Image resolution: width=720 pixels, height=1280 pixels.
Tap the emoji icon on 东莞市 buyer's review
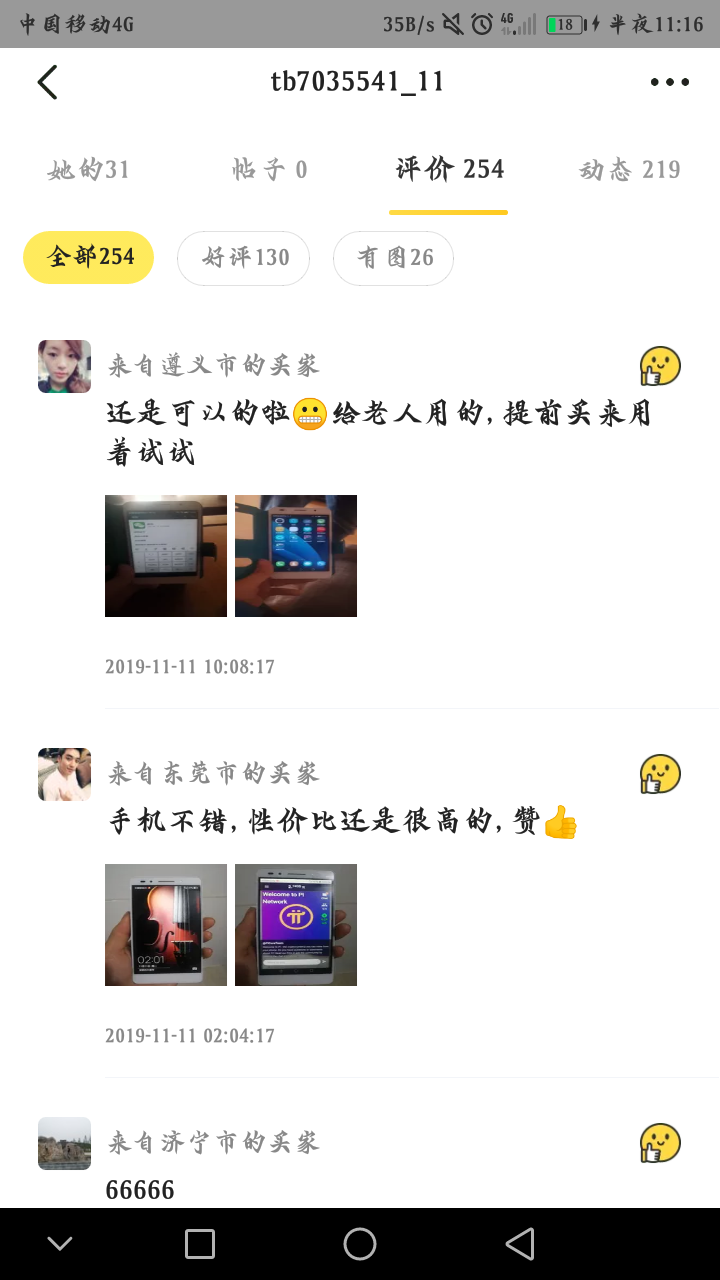660,774
